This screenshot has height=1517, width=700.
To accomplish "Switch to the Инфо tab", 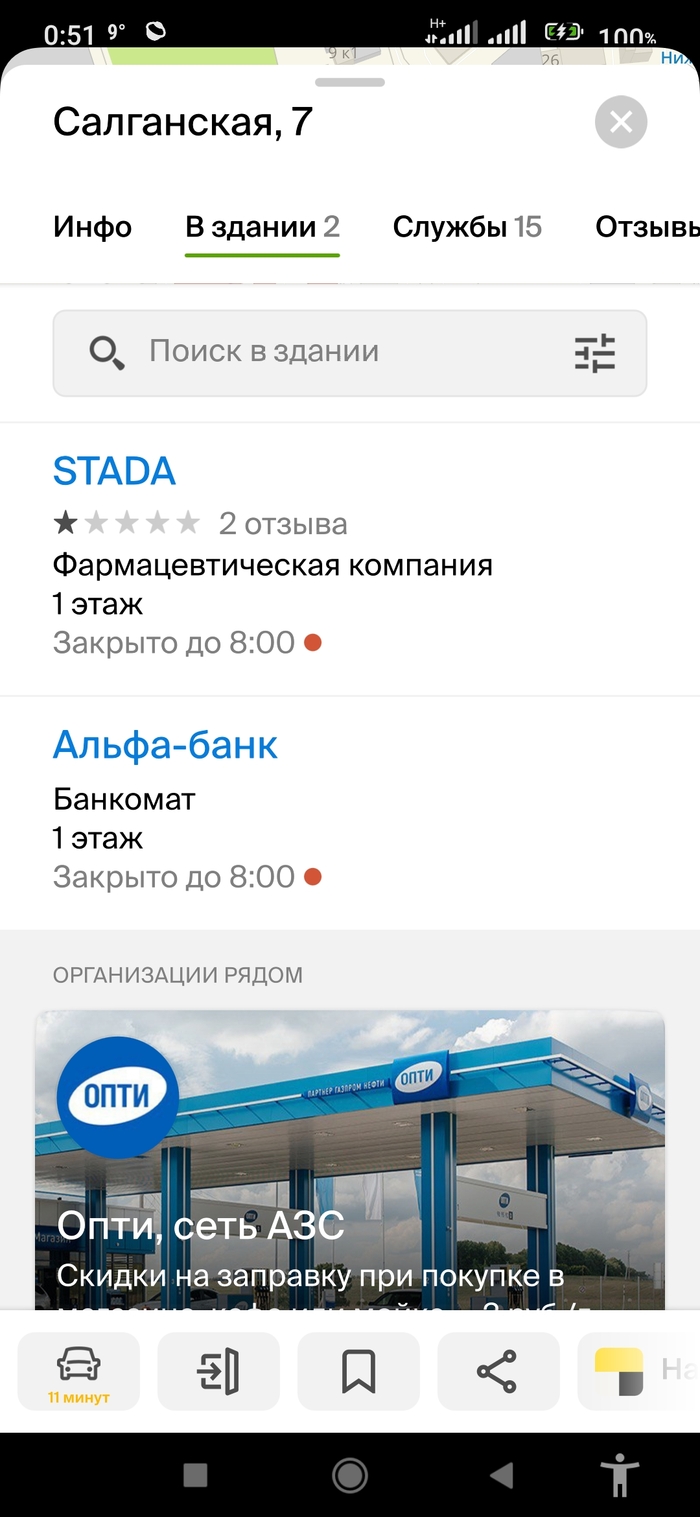I will point(92,227).
